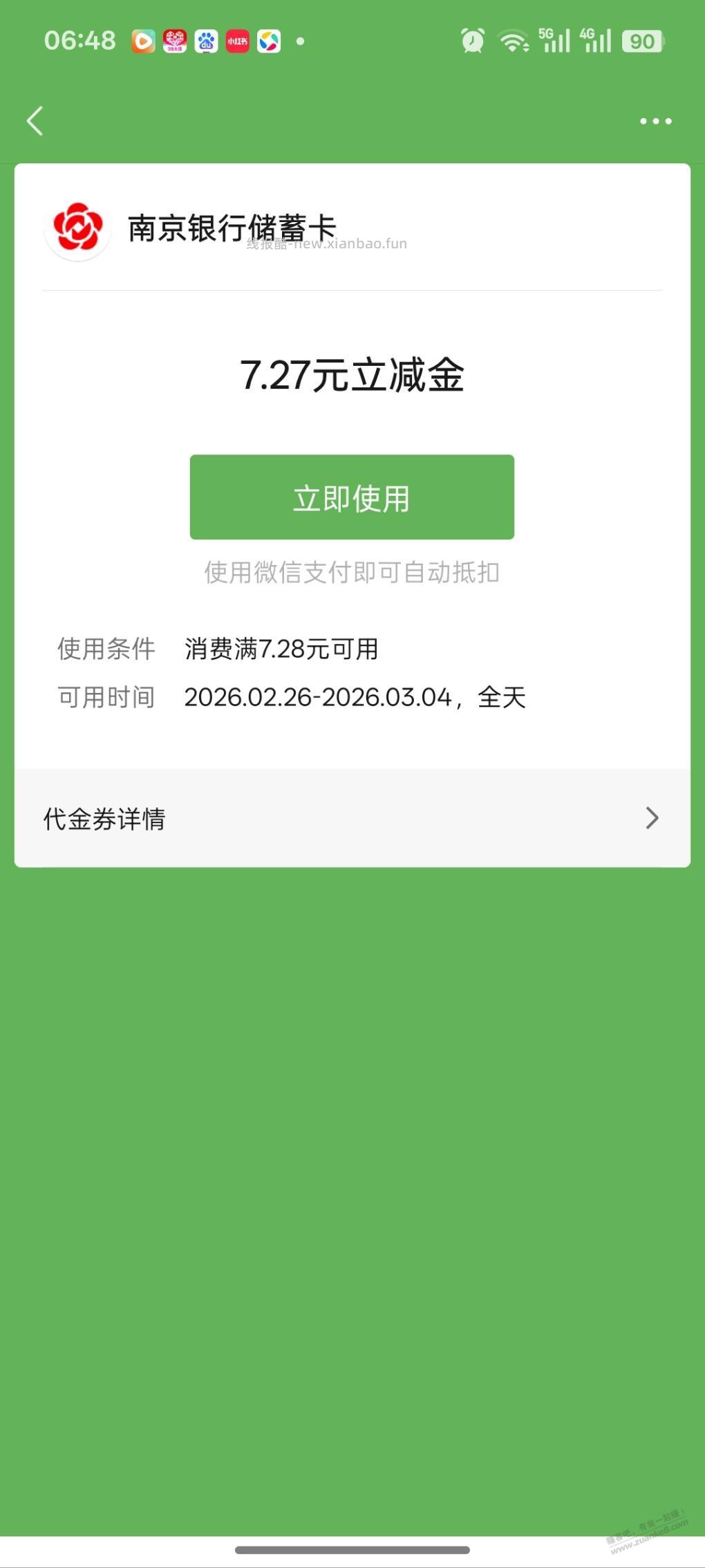Open 代金券详情 voucher details
Viewport: 705px width, 1568px height.
click(104, 819)
